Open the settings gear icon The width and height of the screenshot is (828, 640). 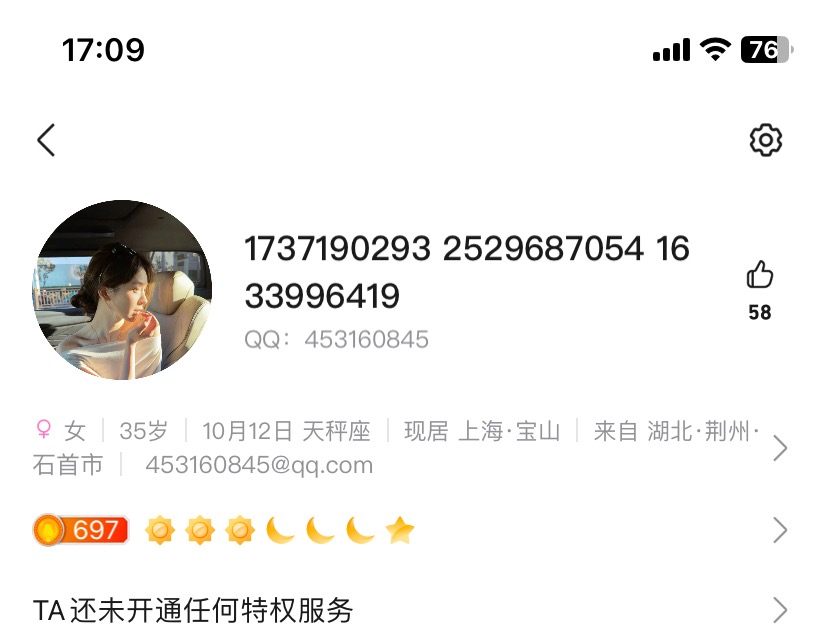765,140
